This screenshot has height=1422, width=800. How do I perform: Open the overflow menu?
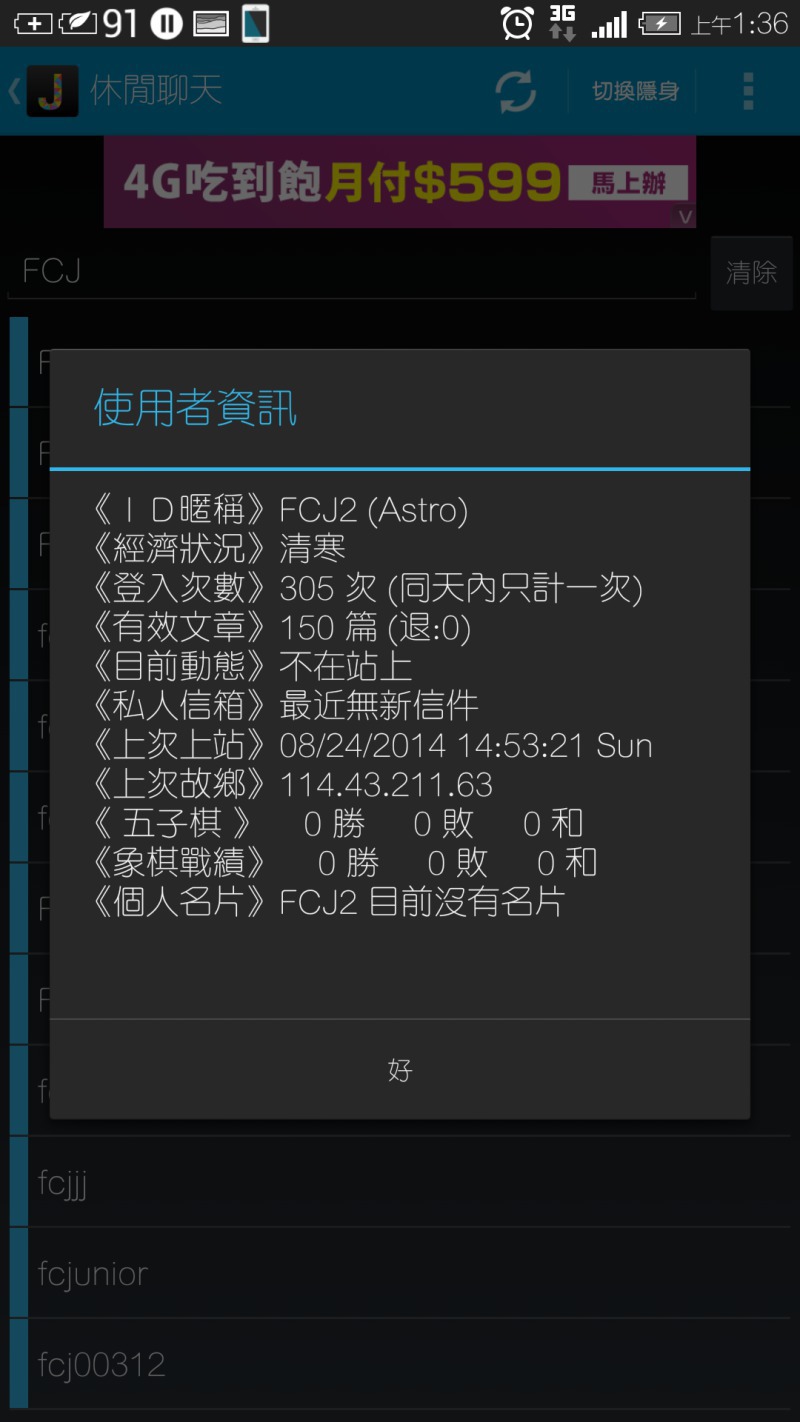[x=748, y=91]
